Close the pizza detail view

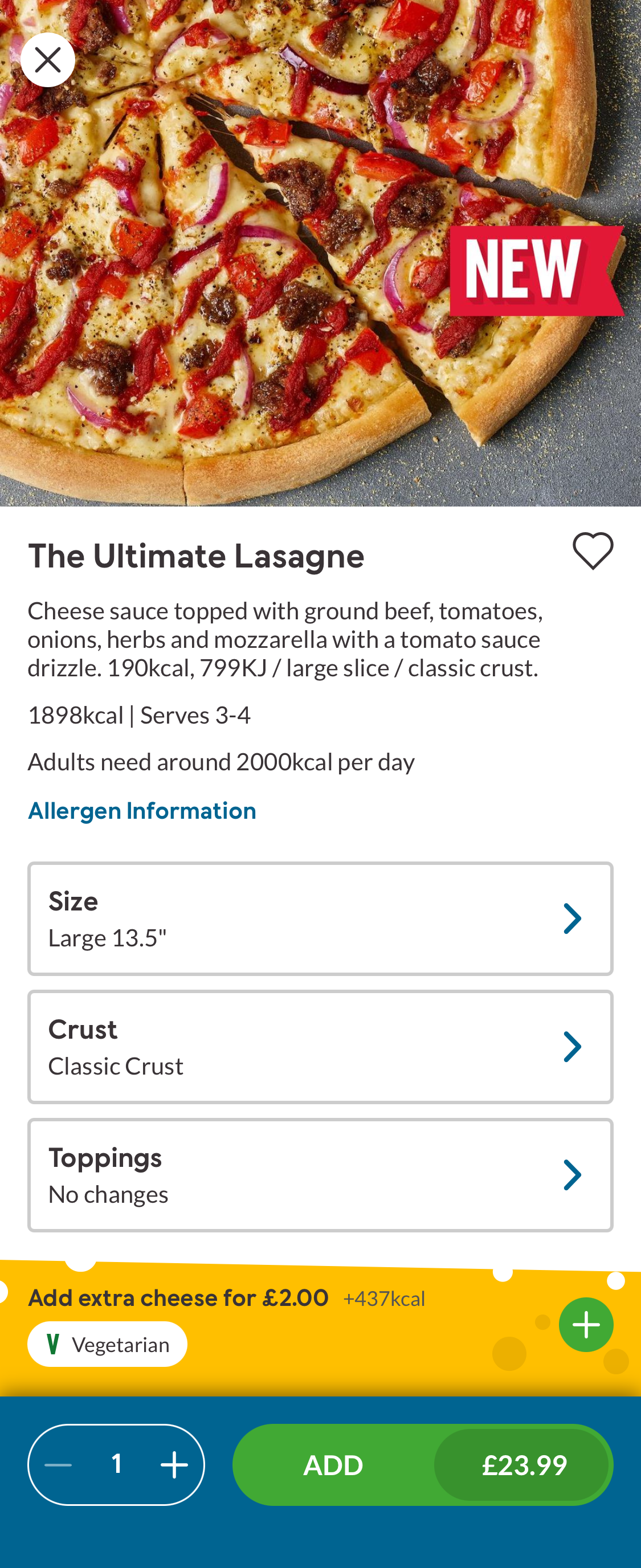click(48, 60)
